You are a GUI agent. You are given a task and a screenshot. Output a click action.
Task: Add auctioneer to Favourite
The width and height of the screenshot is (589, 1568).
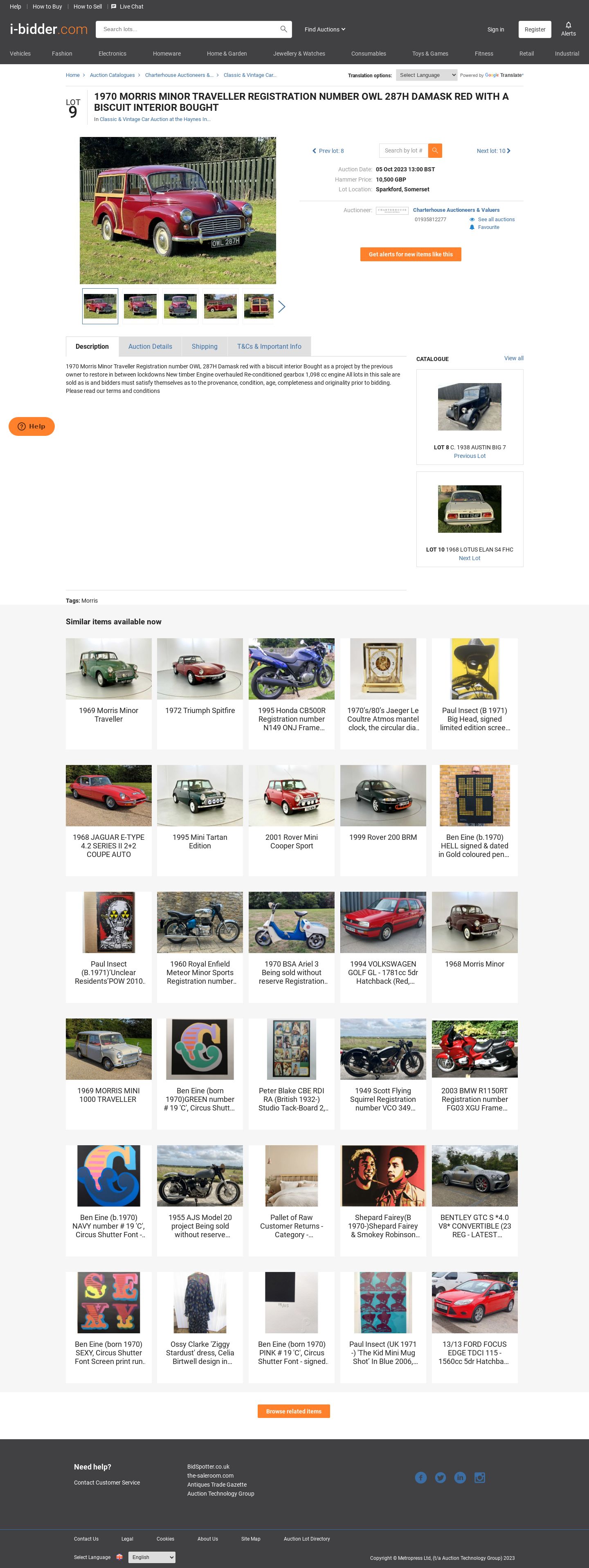pyautogui.click(x=488, y=227)
